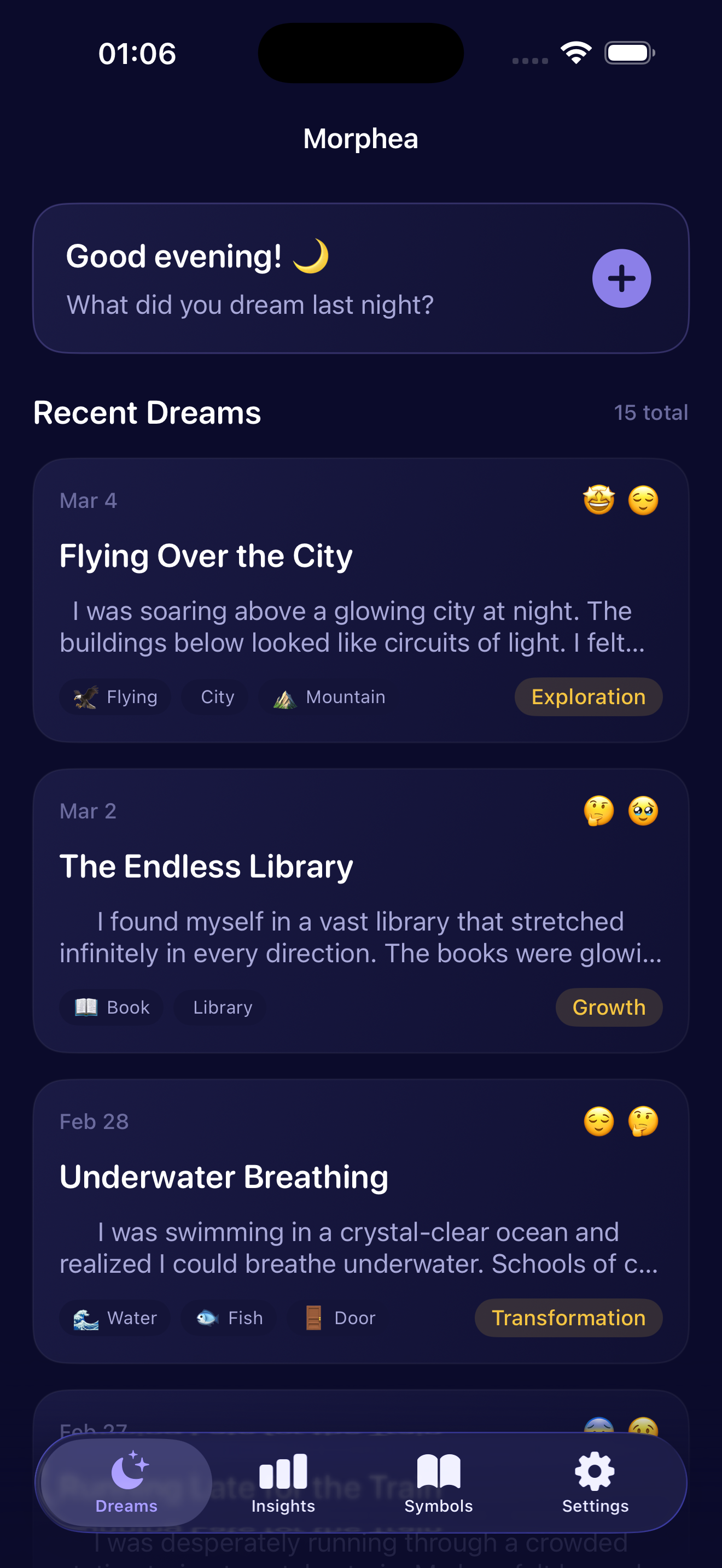Select the wave Water symbol icon
Image resolution: width=722 pixels, height=1568 pixels.
[x=86, y=1317]
